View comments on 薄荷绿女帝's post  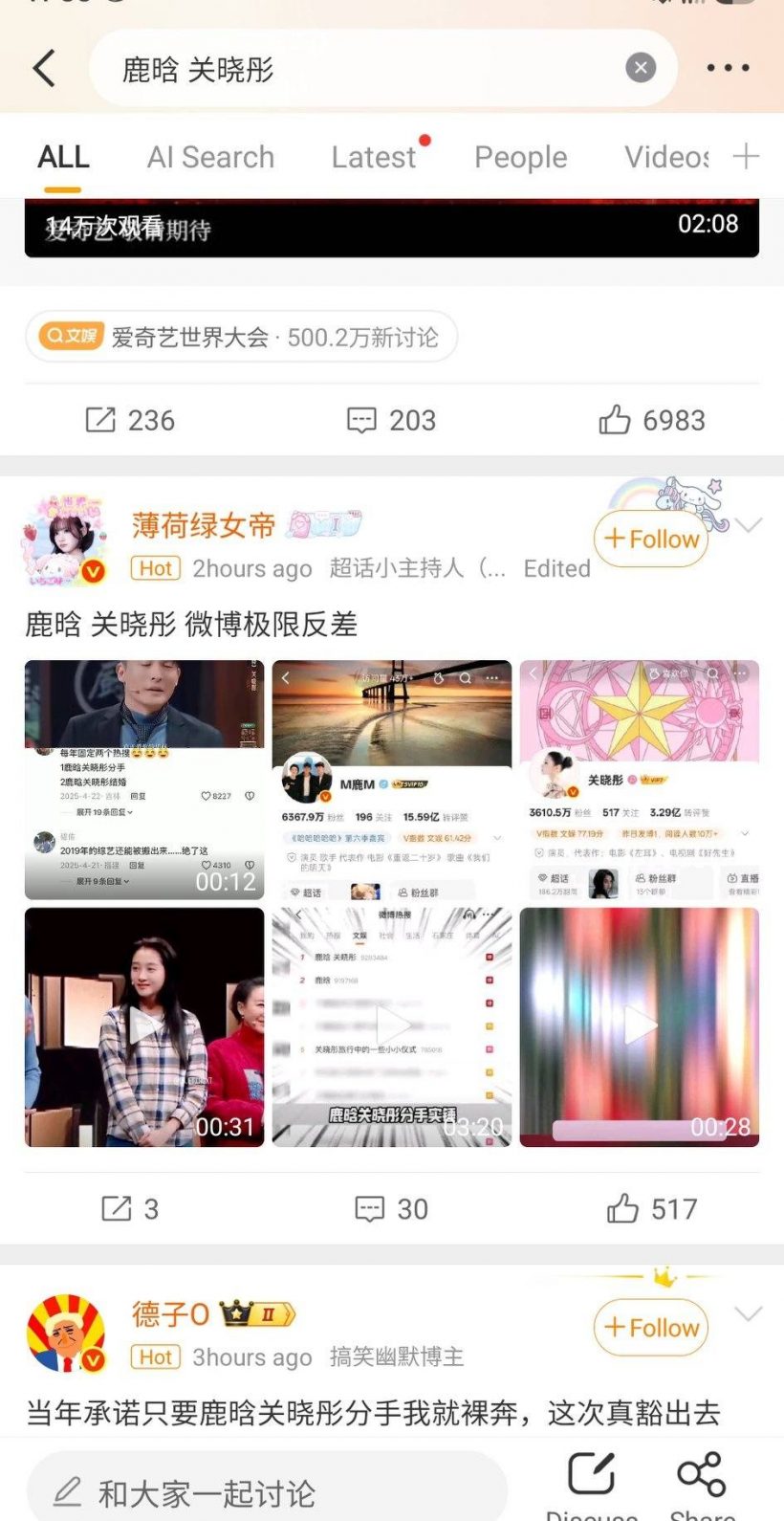(x=392, y=1209)
